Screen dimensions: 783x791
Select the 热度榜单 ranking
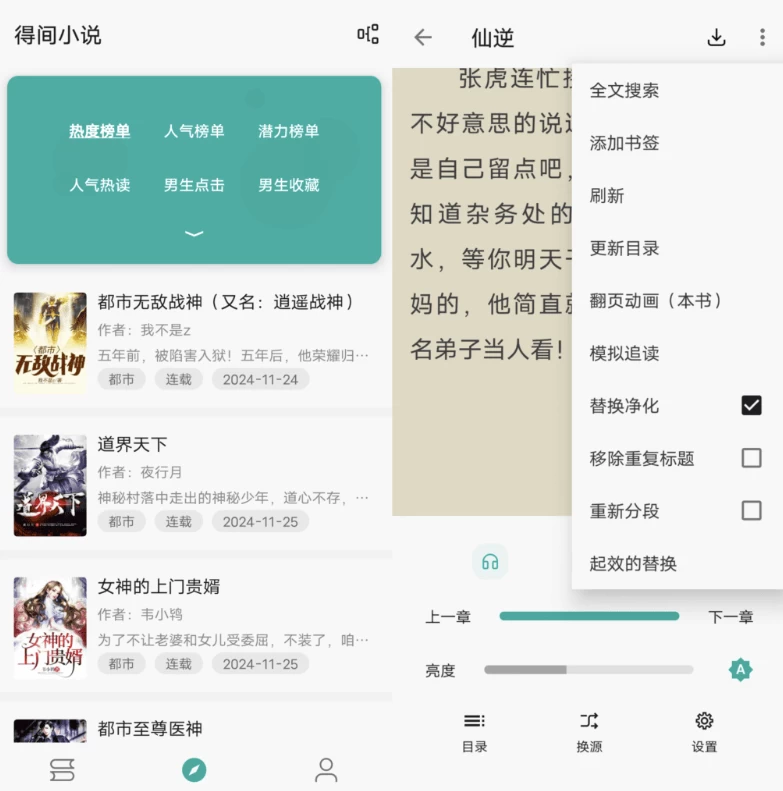click(x=99, y=131)
